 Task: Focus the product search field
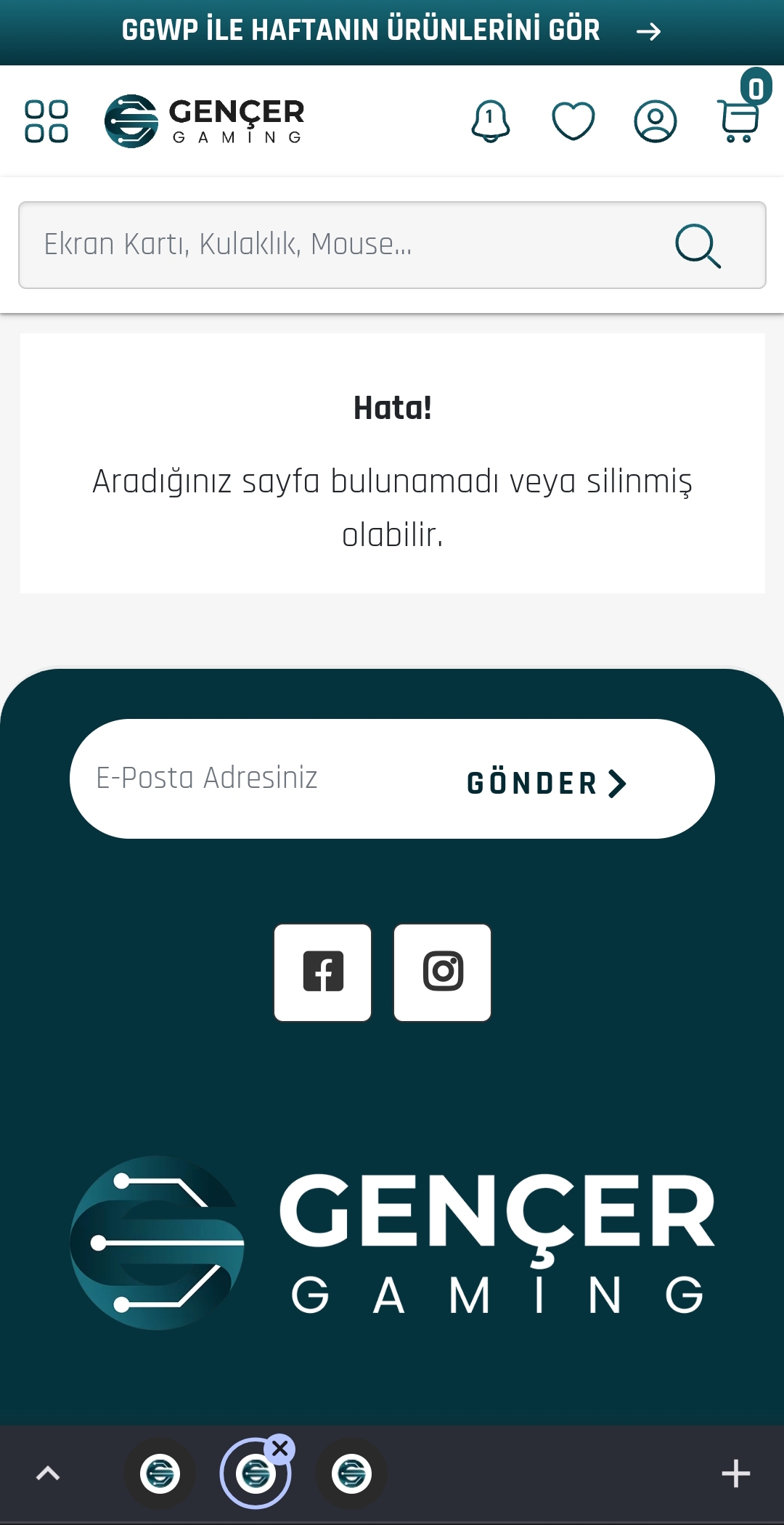pos(341,245)
